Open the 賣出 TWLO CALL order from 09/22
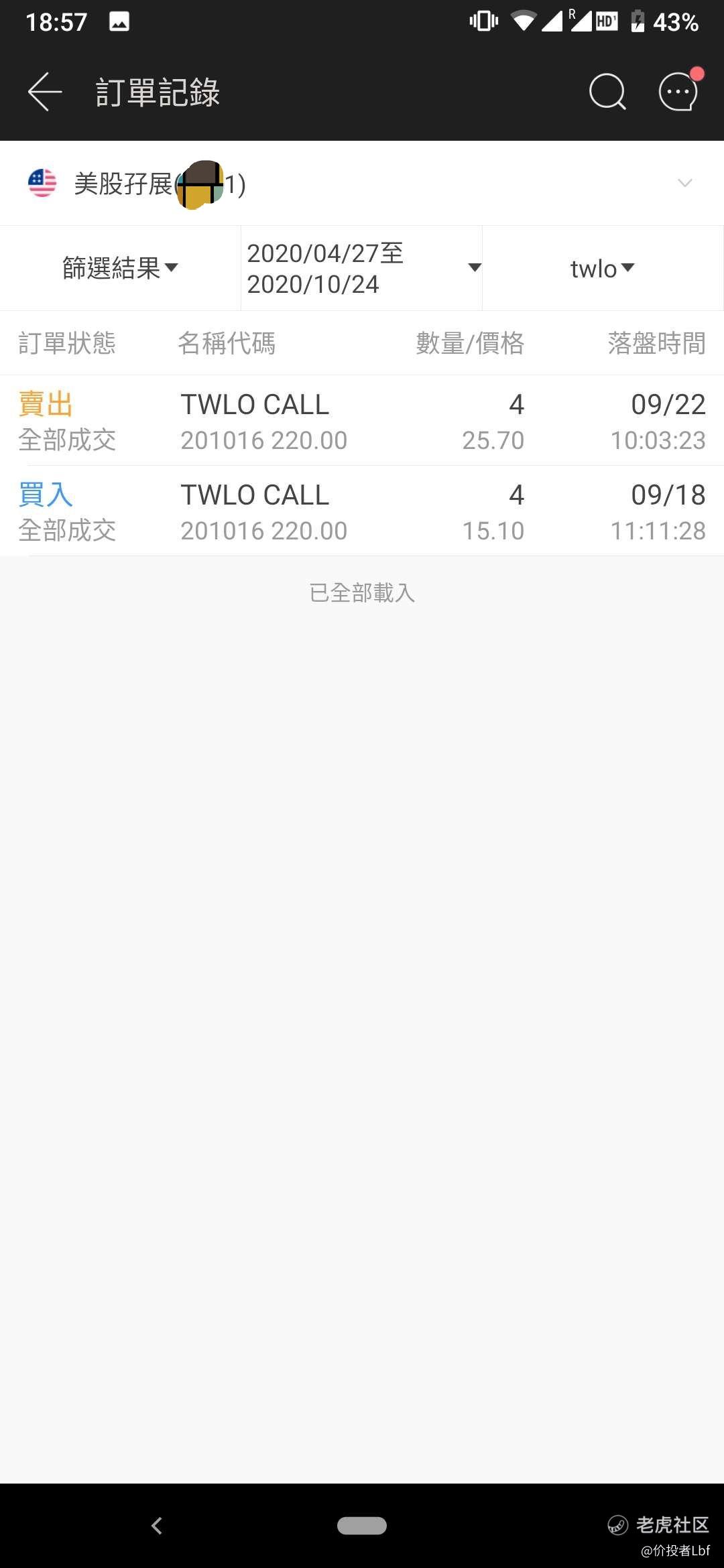 [x=362, y=421]
